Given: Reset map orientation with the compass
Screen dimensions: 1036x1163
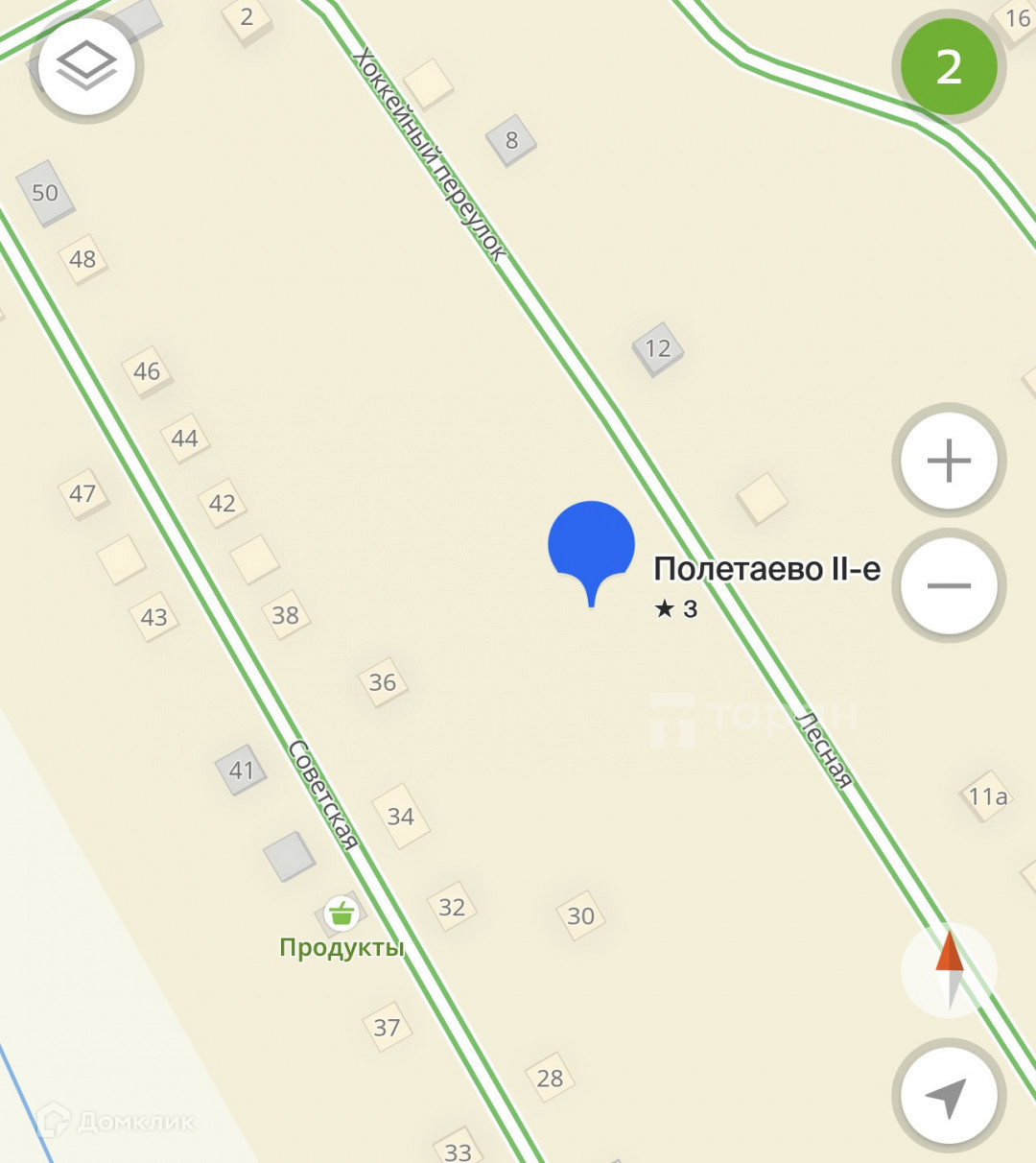Looking at the screenshot, I should 949,969.
